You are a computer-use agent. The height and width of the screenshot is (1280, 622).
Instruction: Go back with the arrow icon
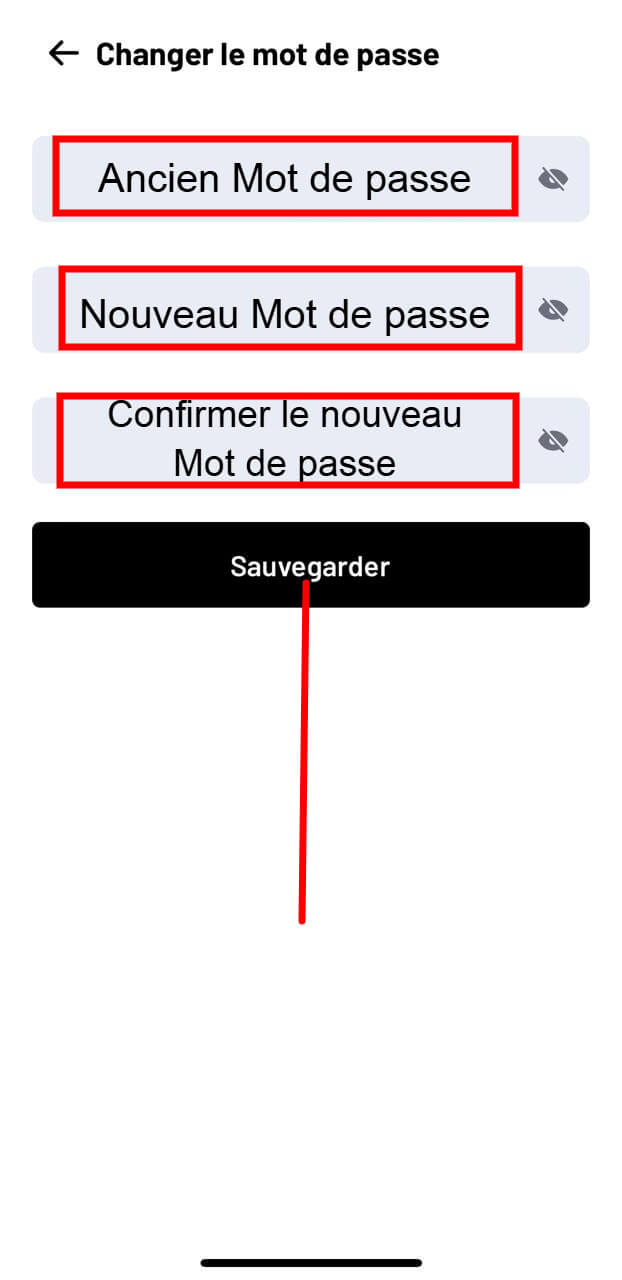63,53
